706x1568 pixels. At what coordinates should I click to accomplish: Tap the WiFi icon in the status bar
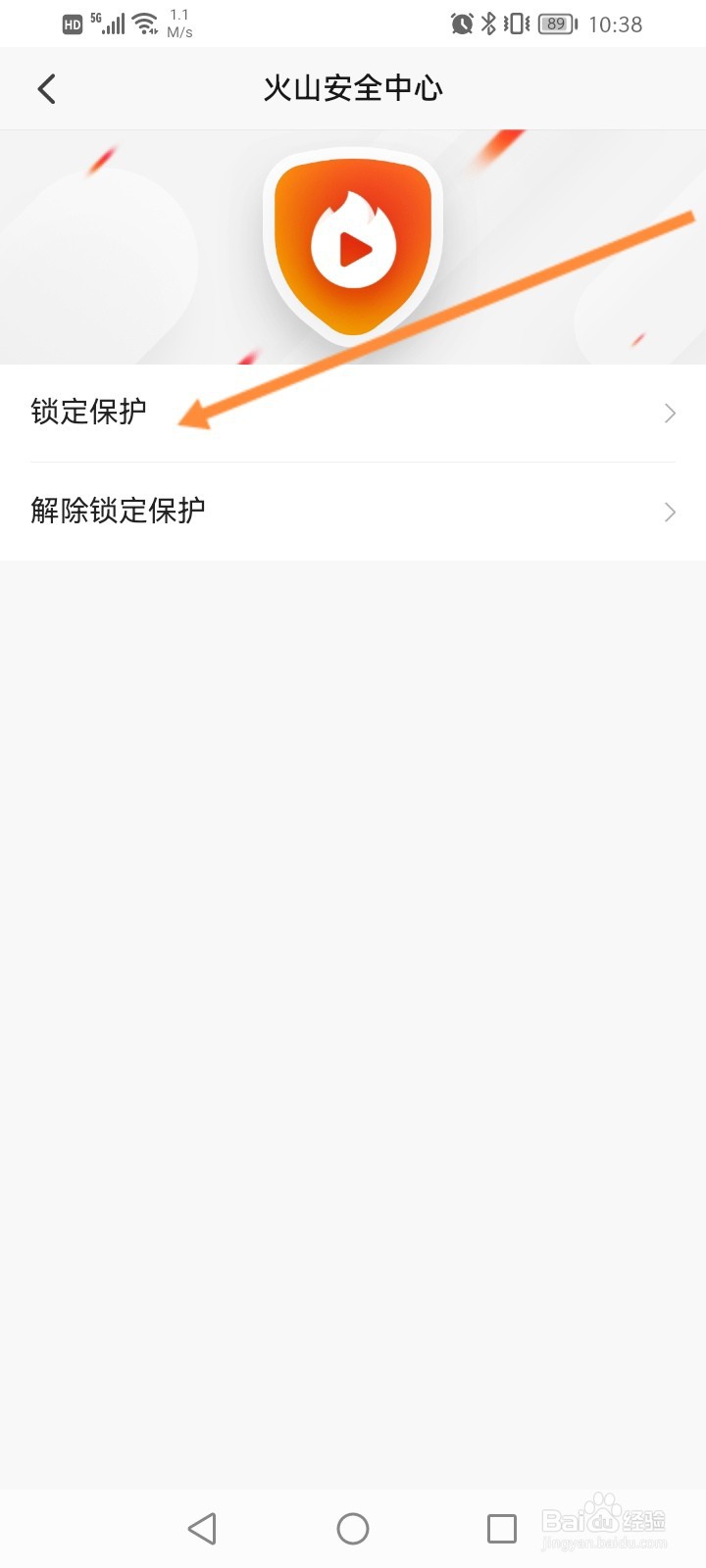click(x=142, y=24)
